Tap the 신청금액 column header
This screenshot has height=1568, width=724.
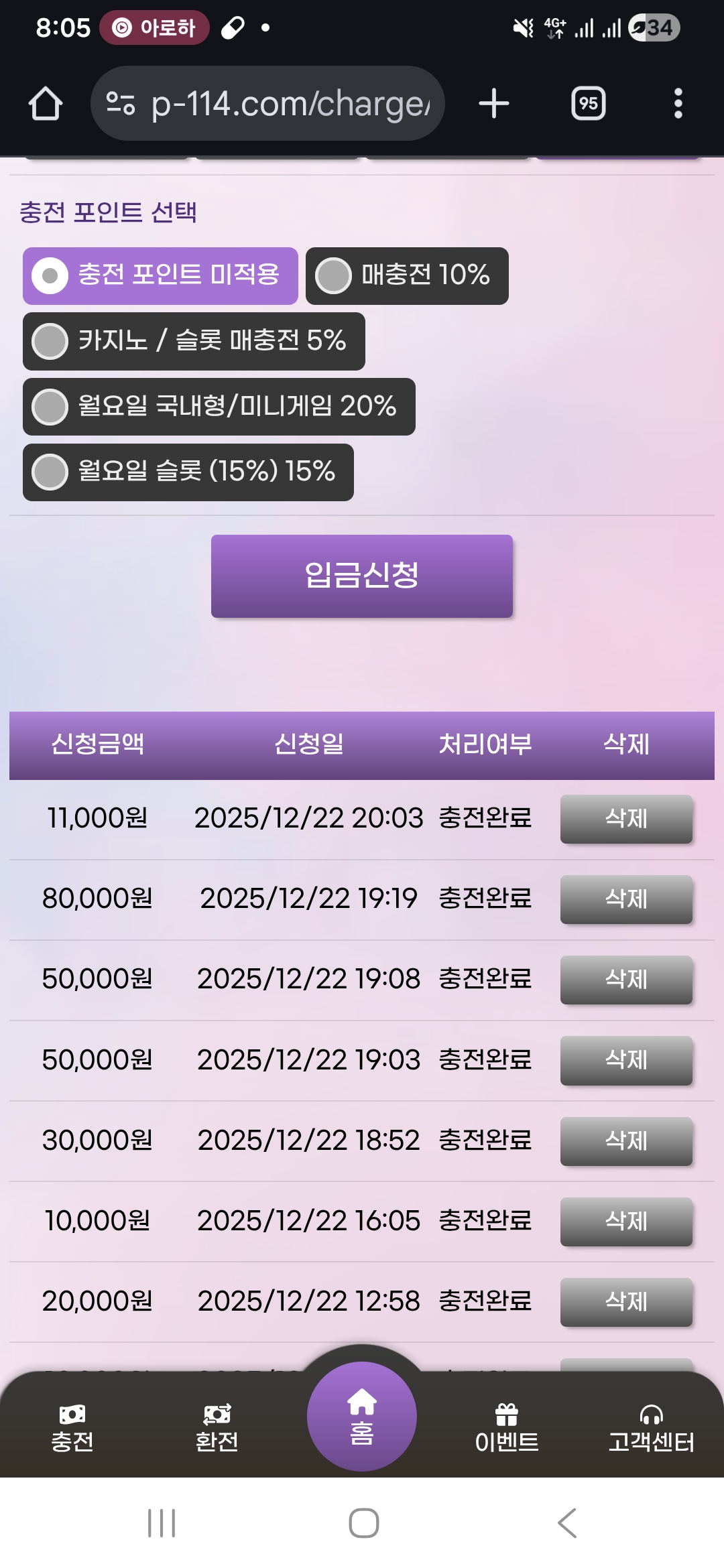tap(99, 744)
